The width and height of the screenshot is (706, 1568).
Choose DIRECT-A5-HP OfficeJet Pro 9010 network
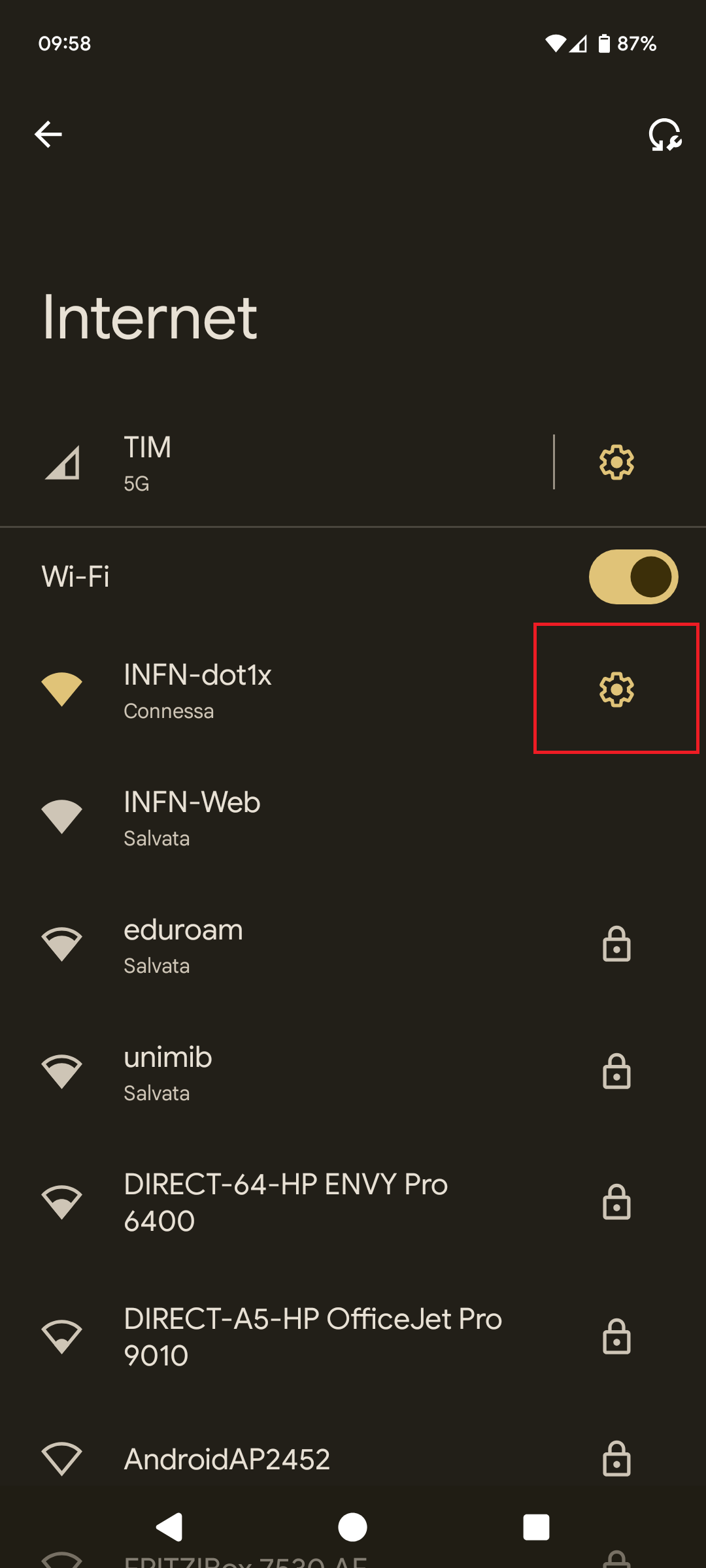(312, 1336)
